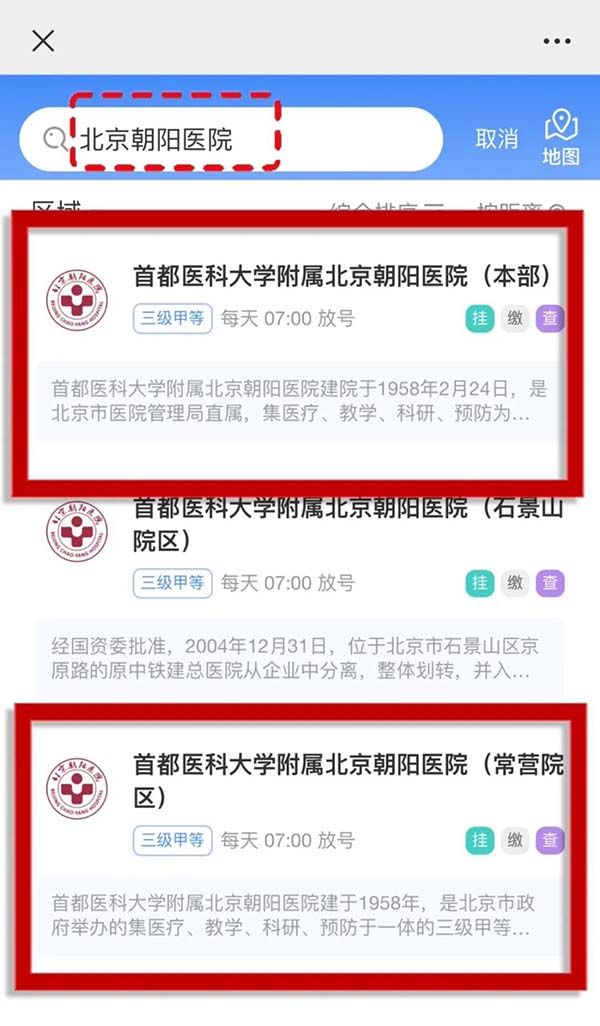Close the mini program page
Image resolution: width=600 pixels, height=1026 pixels.
43,40
